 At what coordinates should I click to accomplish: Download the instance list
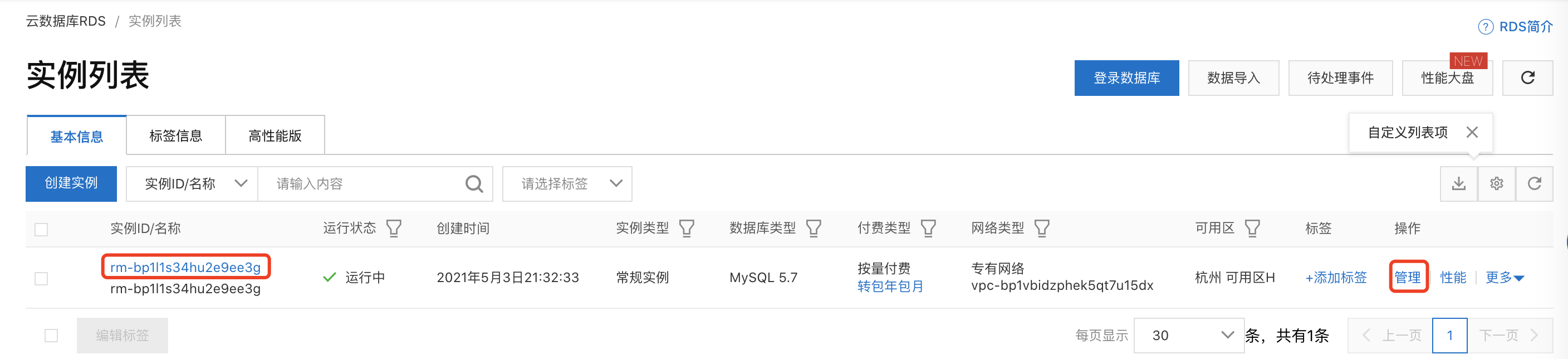[x=1458, y=183]
